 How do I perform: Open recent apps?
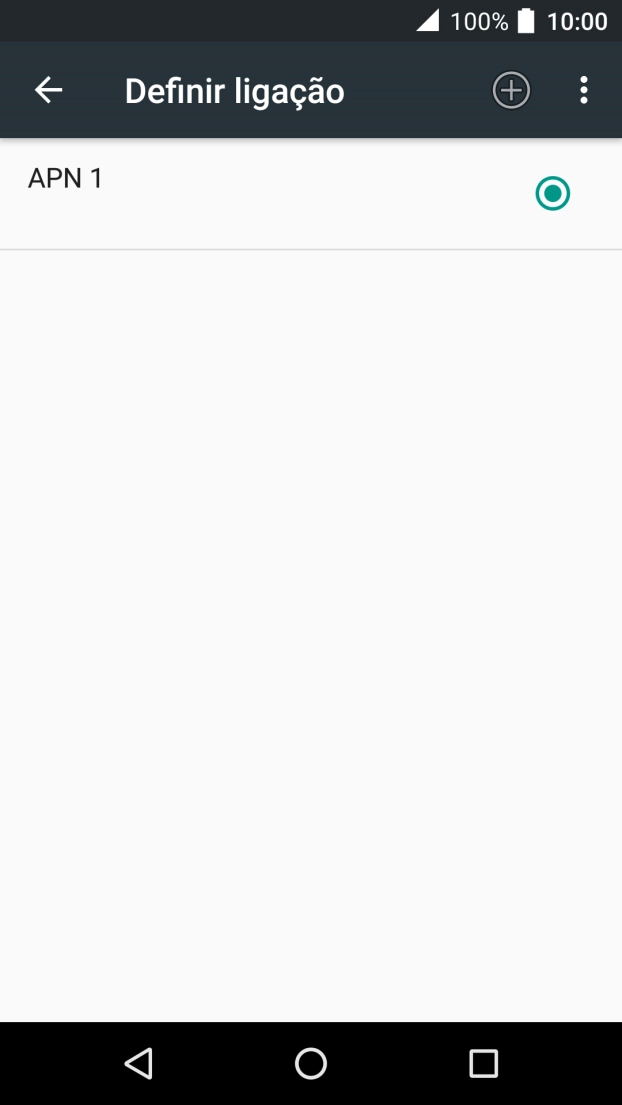point(483,1063)
